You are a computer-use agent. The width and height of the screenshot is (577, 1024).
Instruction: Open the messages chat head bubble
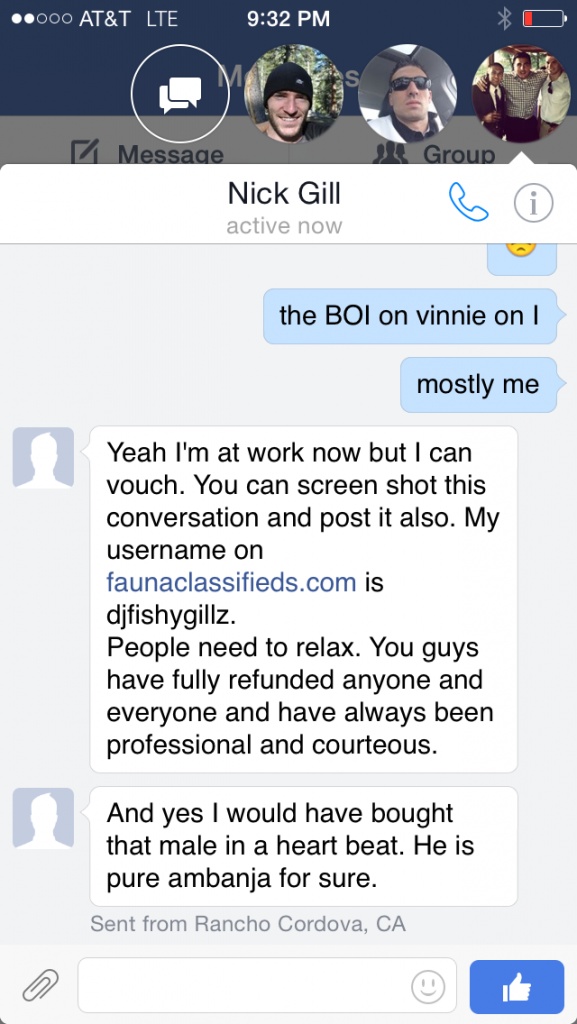click(180, 93)
